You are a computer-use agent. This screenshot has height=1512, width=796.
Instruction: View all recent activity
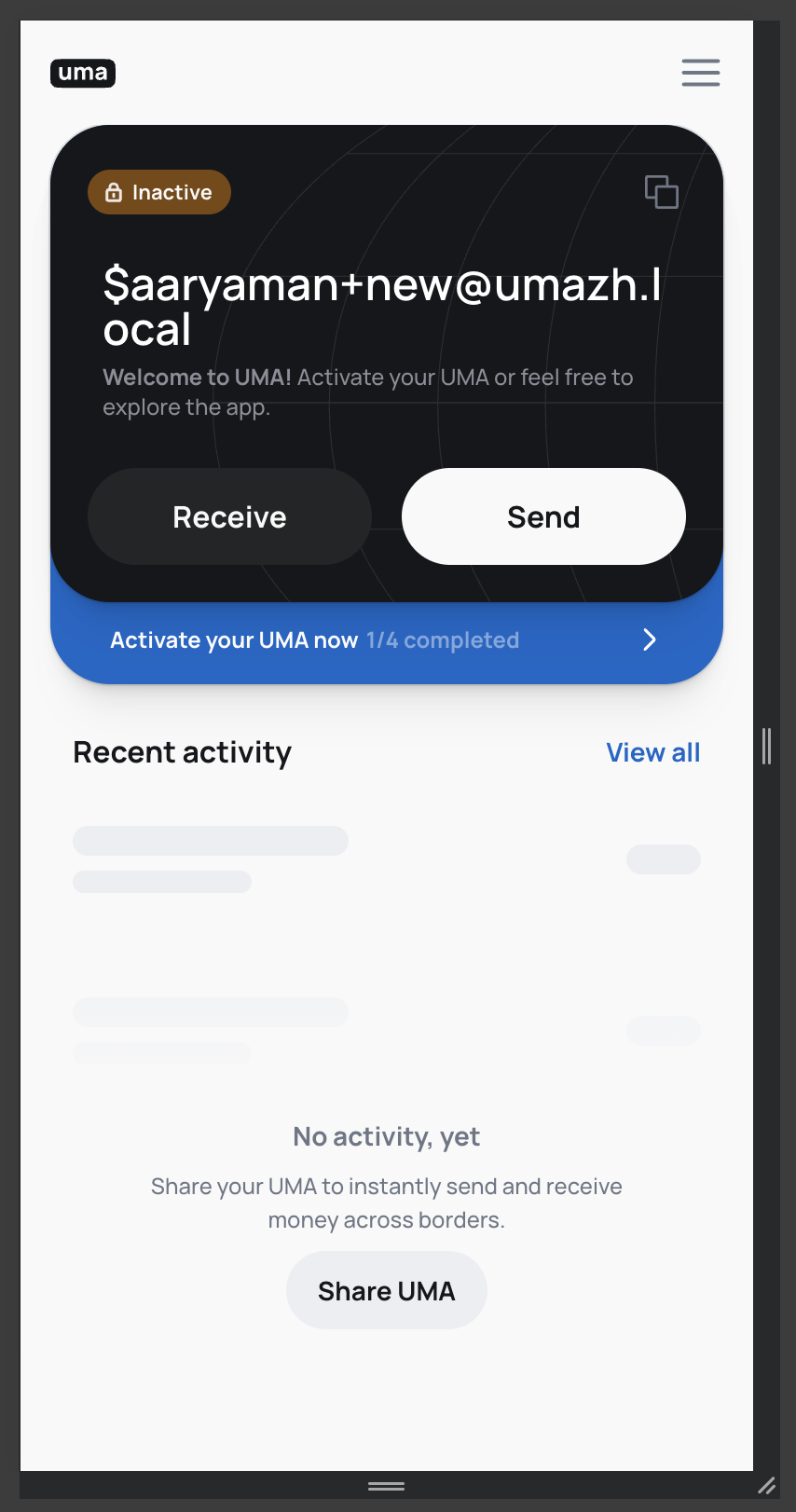(x=652, y=752)
